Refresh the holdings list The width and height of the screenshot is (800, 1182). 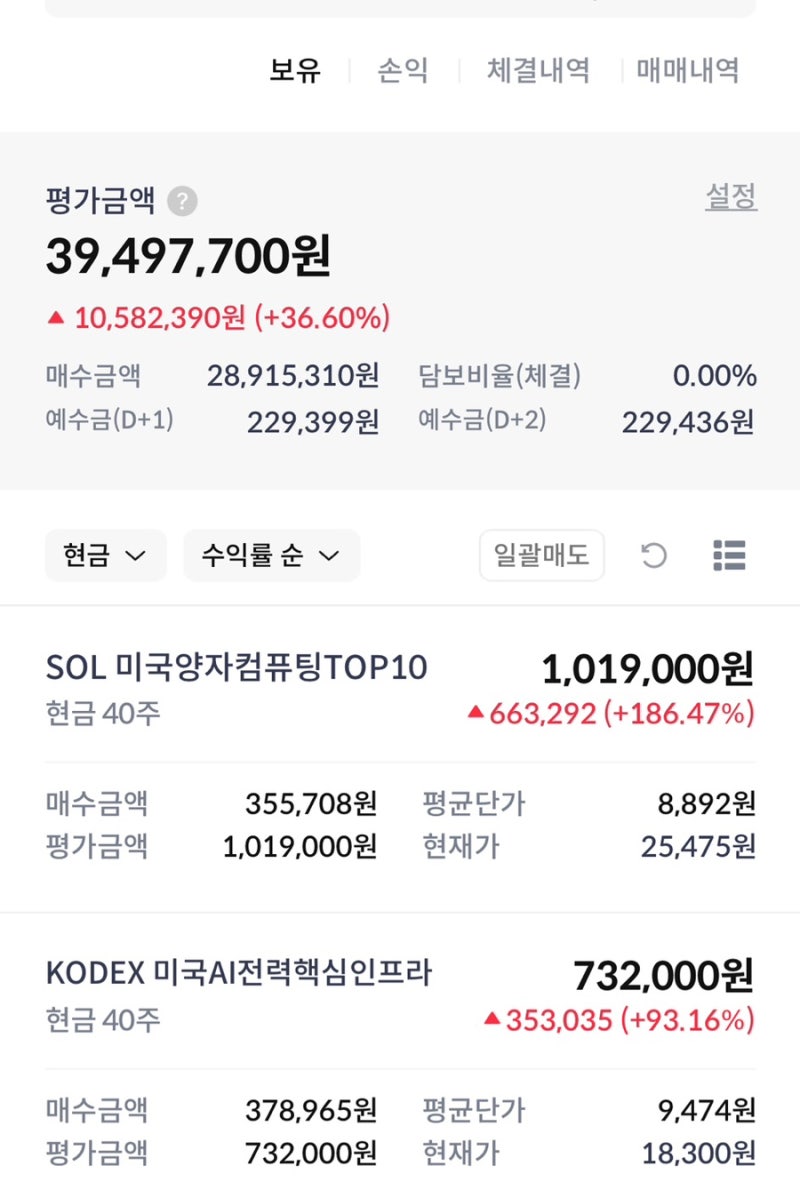654,556
